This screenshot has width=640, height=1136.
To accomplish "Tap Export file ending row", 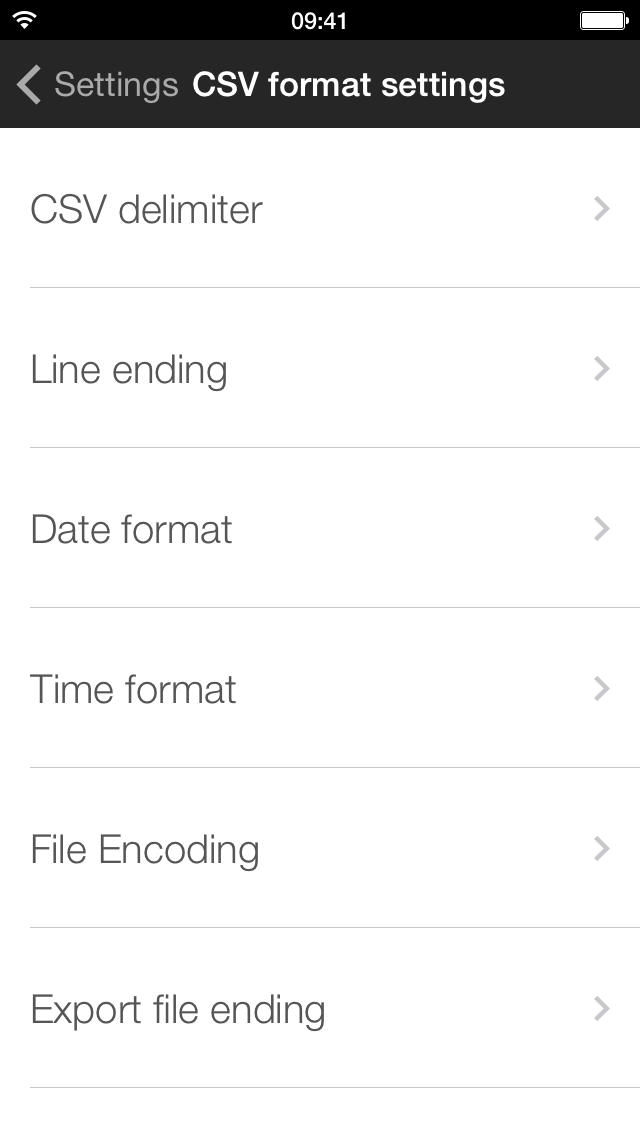I will (x=320, y=1008).
